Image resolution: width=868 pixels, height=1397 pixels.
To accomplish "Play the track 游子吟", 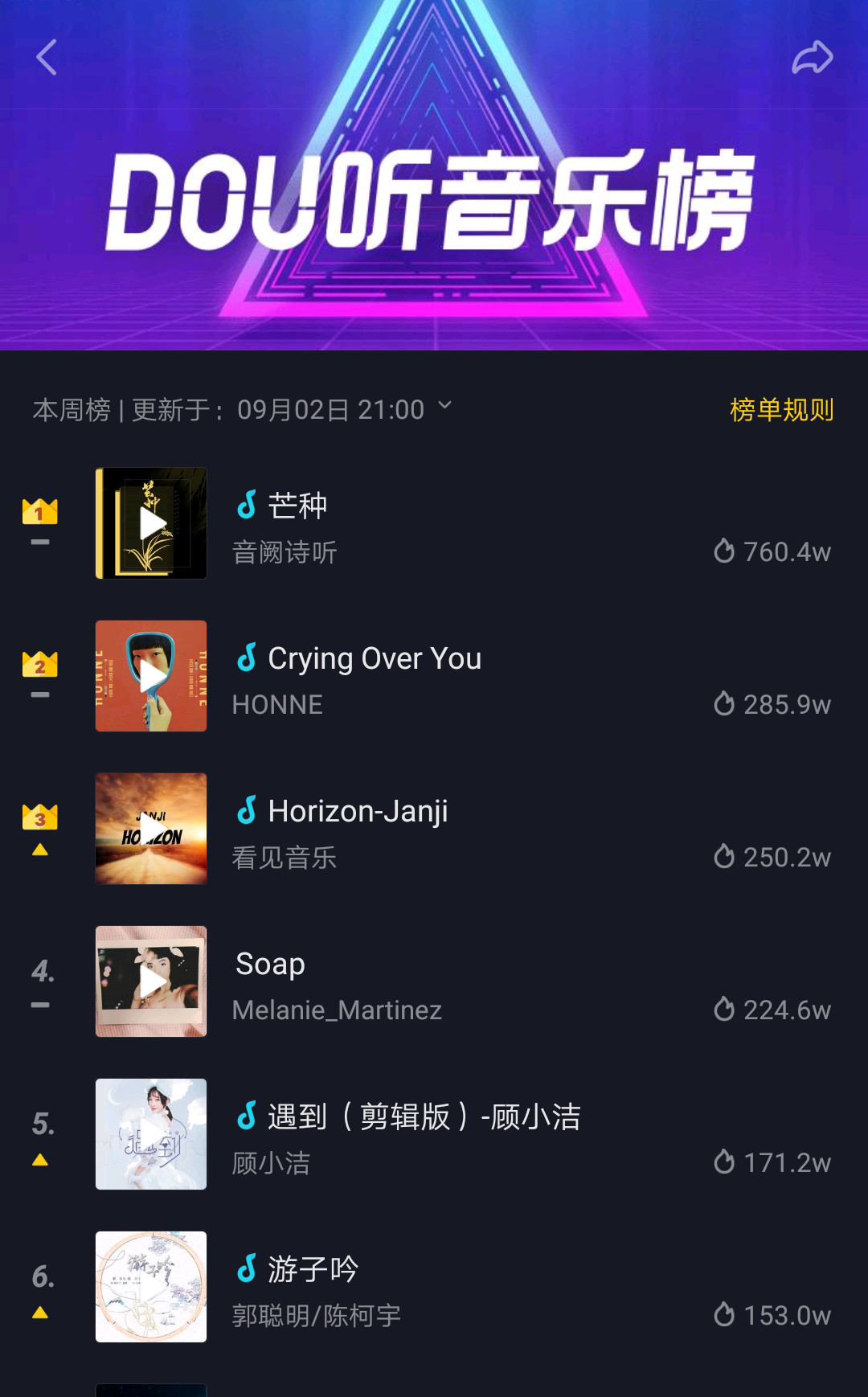I will point(150,1287).
